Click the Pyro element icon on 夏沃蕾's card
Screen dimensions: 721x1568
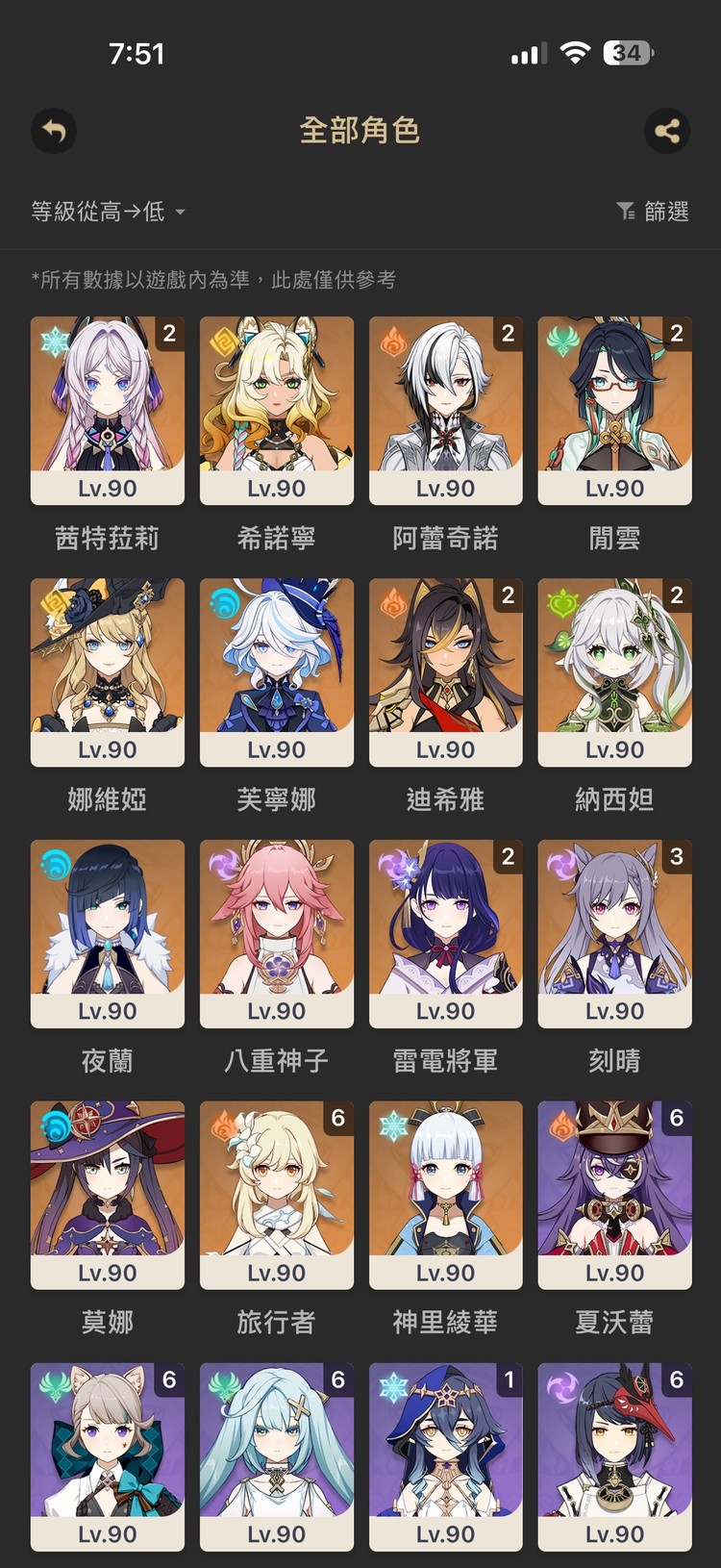562,1122
